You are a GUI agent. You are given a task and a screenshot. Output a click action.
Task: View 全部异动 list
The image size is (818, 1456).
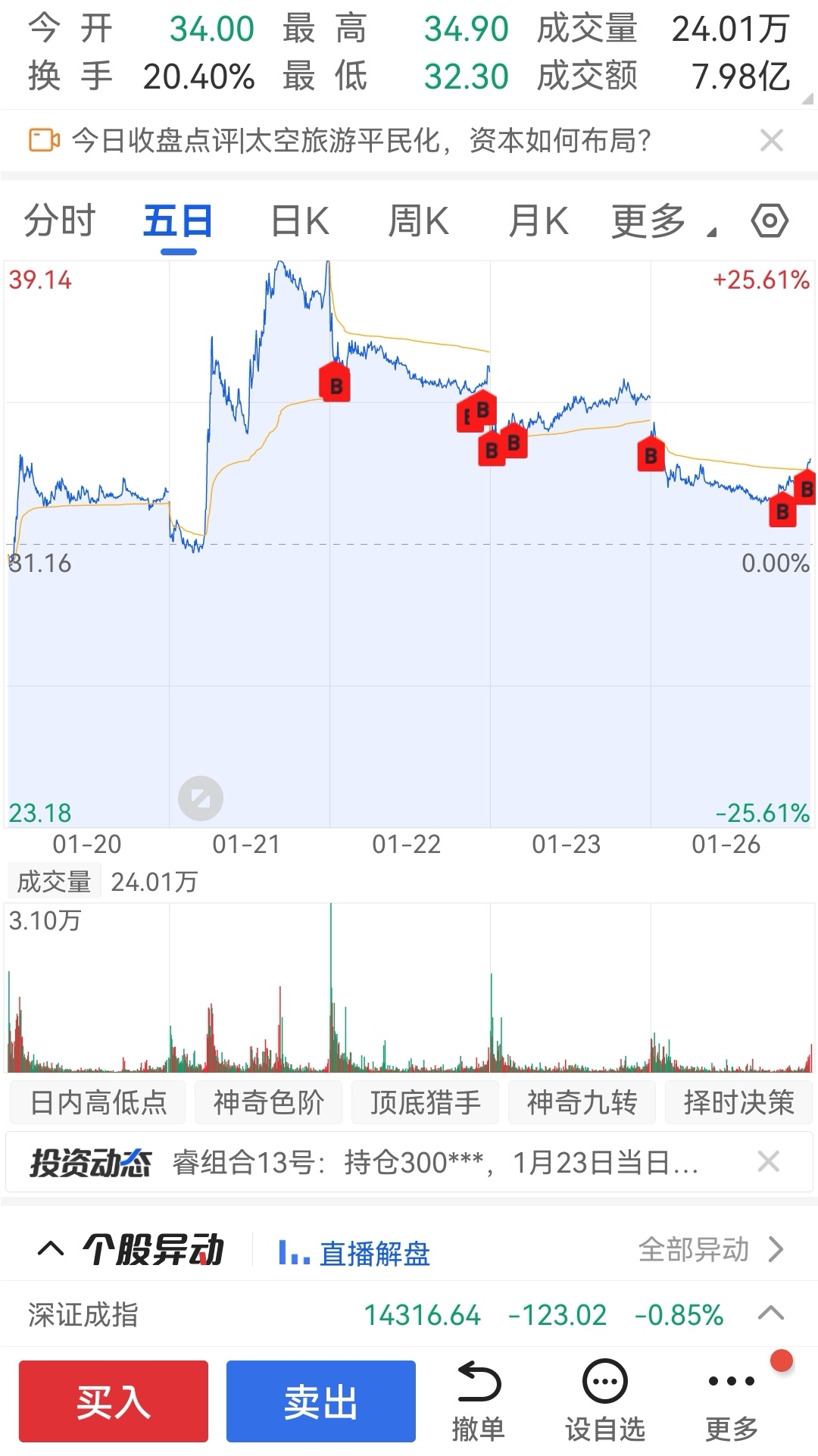tap(710, 1249)
